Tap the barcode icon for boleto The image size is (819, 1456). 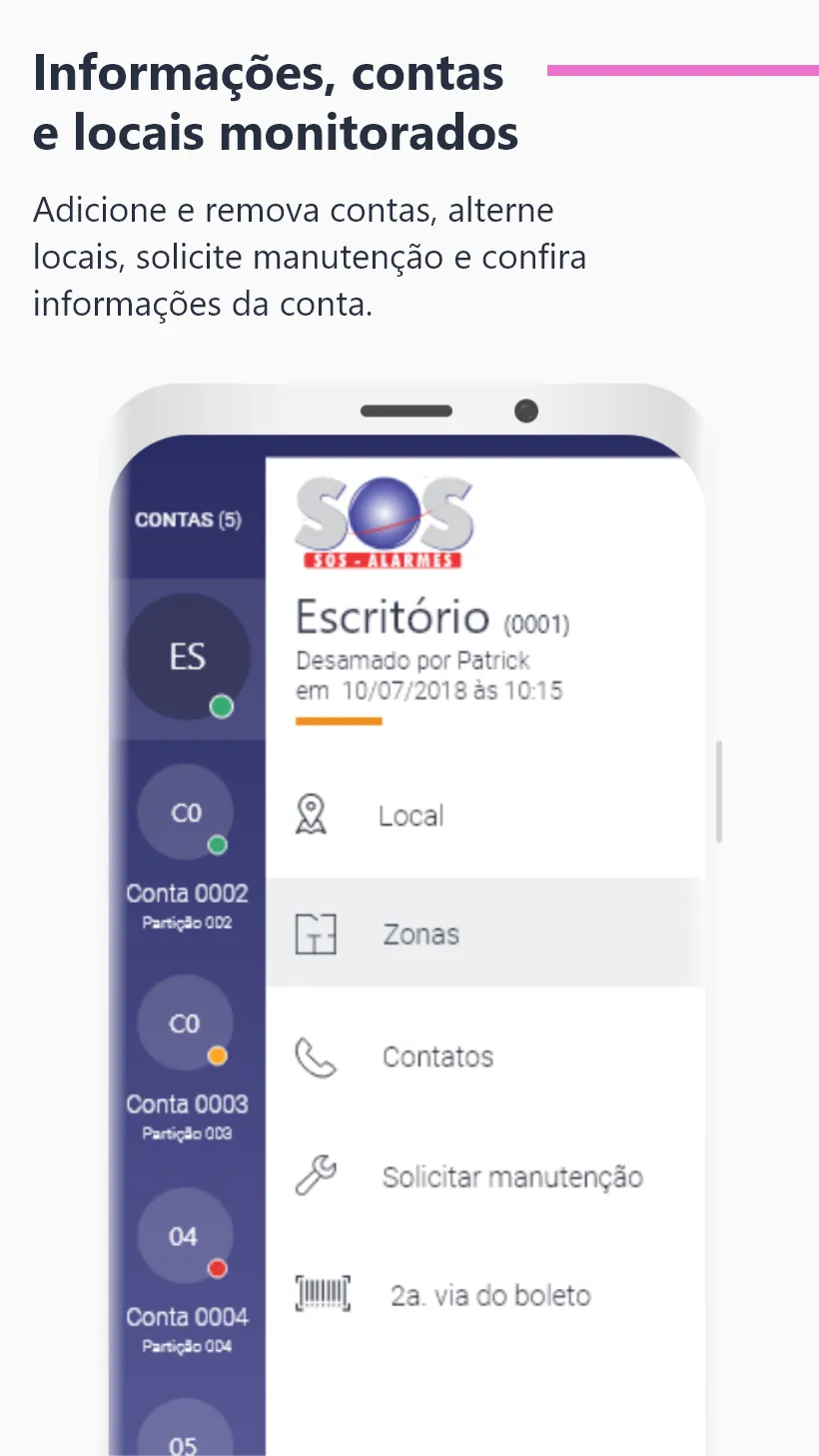(x=322, y=1292)
